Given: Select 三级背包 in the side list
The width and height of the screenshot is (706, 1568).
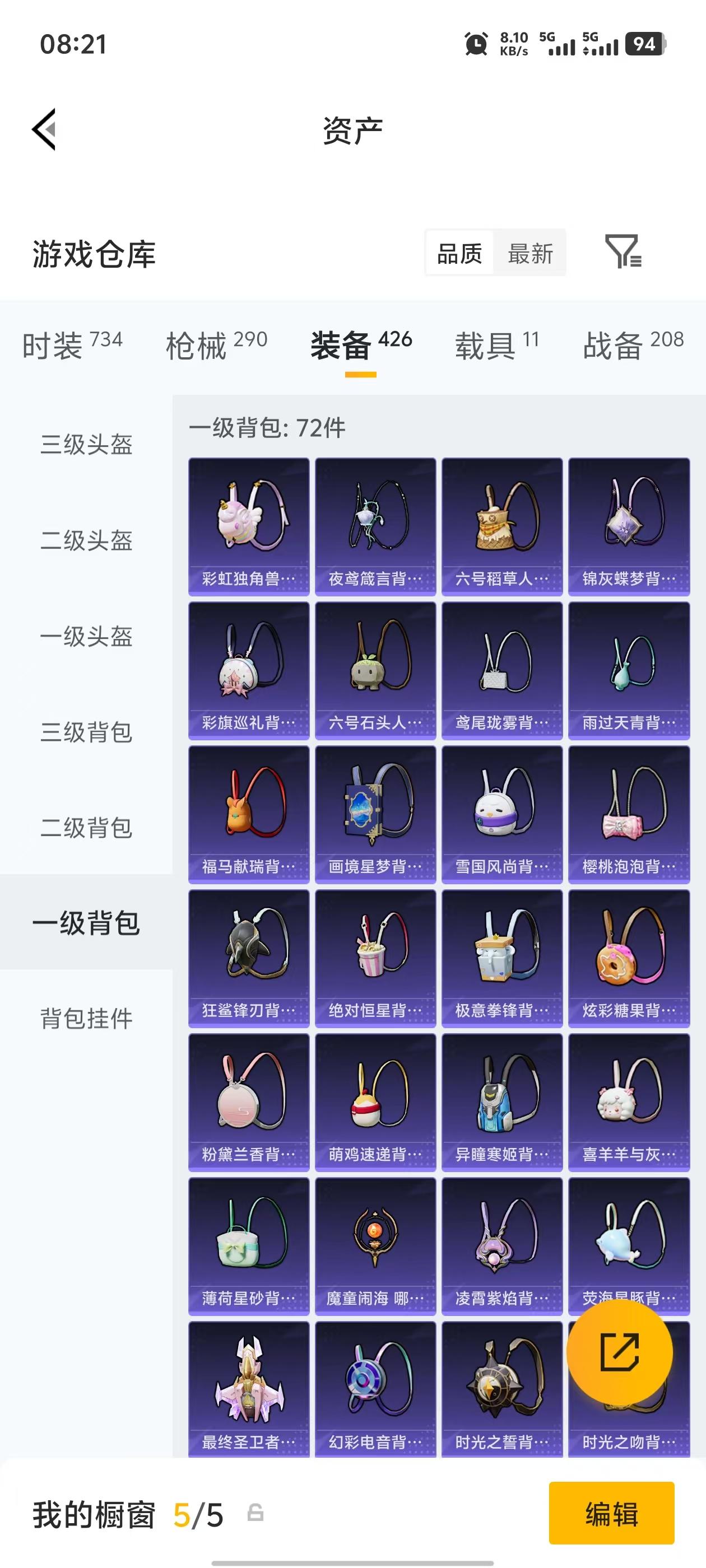Looking at the screenshot, I should click(86, 732).
